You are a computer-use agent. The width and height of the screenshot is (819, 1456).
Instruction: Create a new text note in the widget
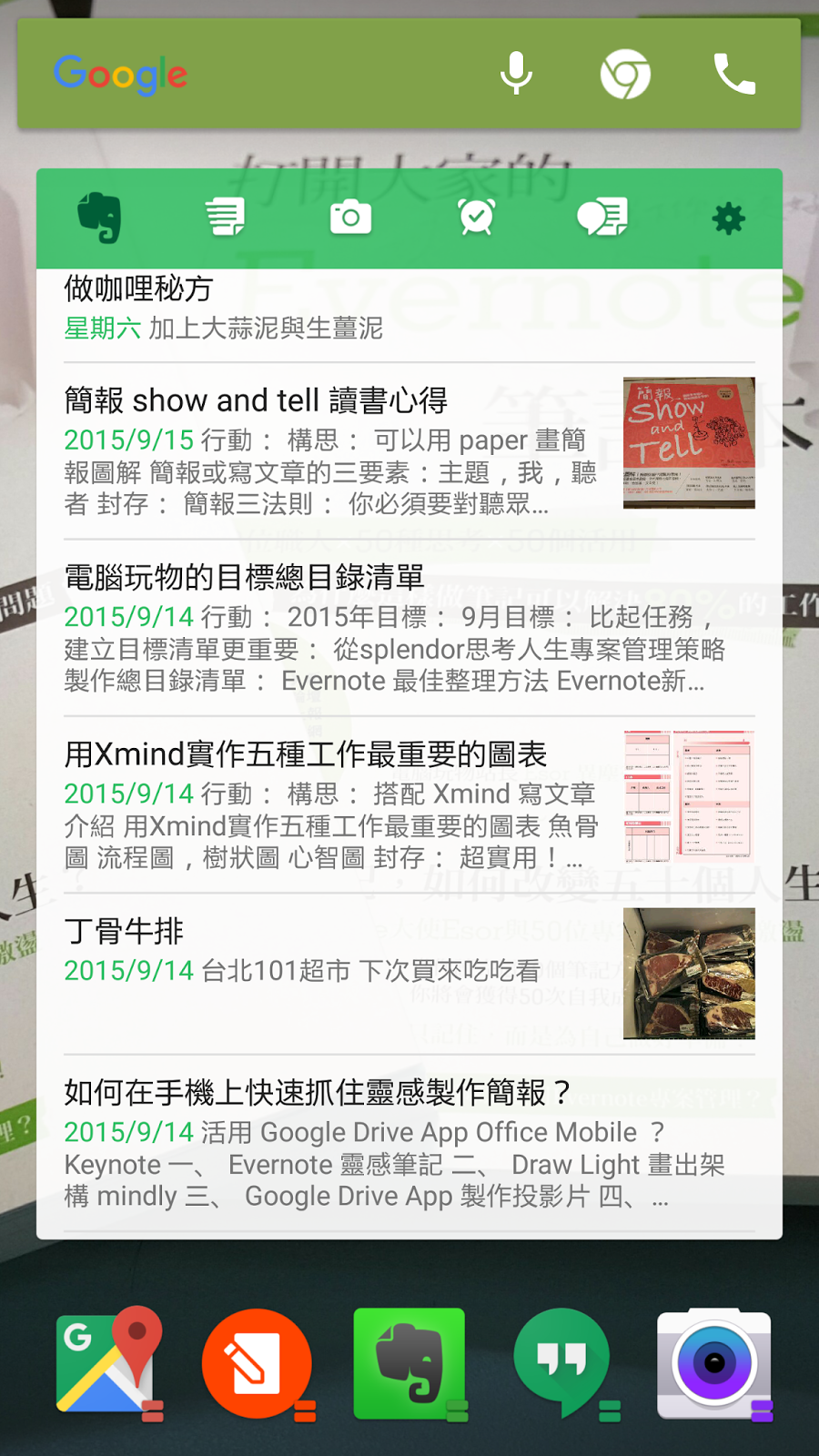(x=225, y=217)
